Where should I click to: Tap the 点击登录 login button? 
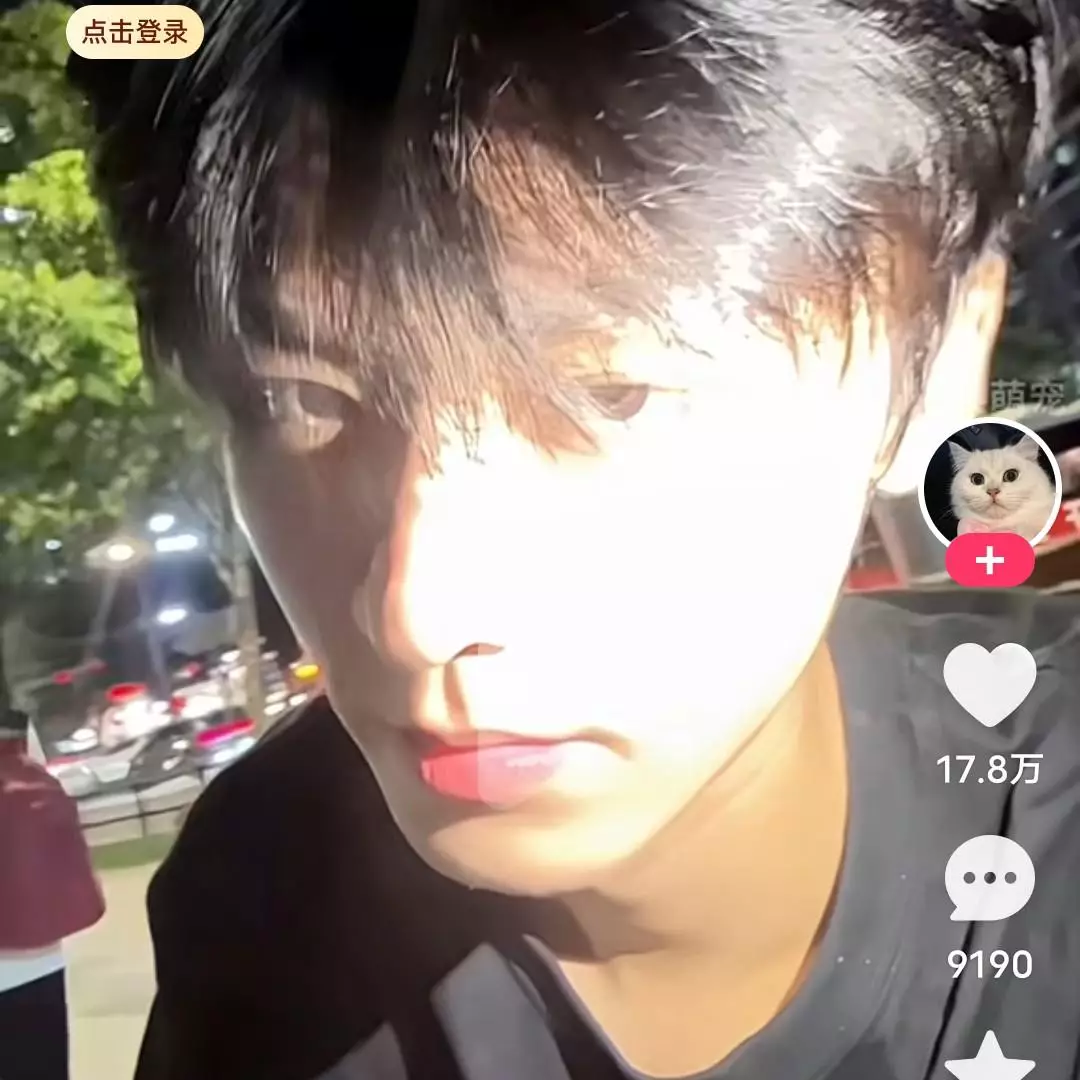[134, 32]
